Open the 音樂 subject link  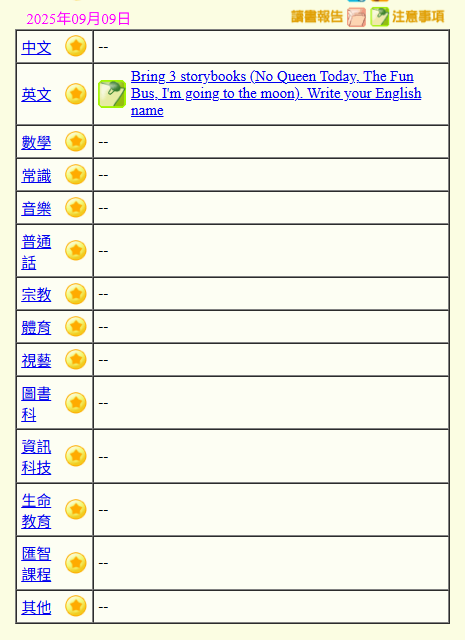[x=36, y=209]
